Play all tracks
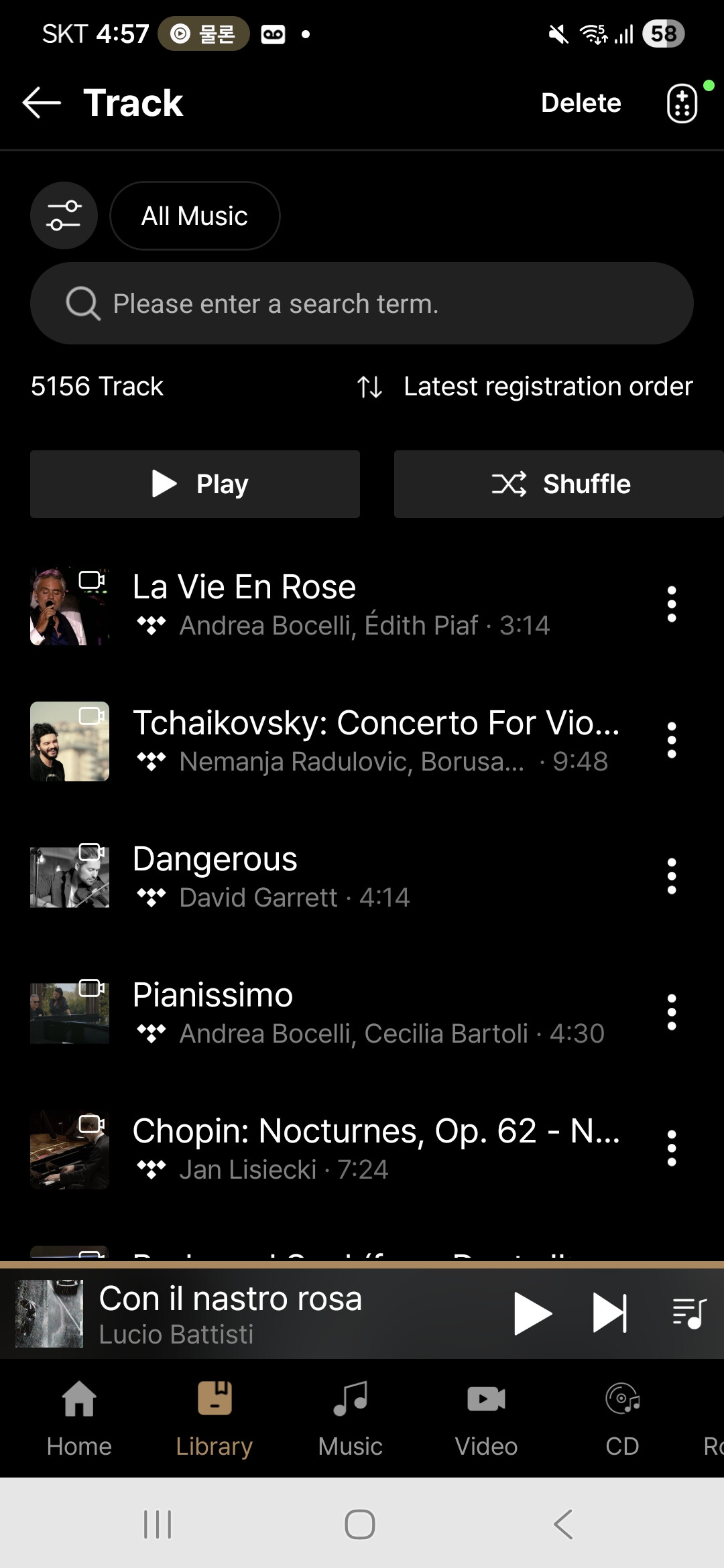 pos(195,484)
